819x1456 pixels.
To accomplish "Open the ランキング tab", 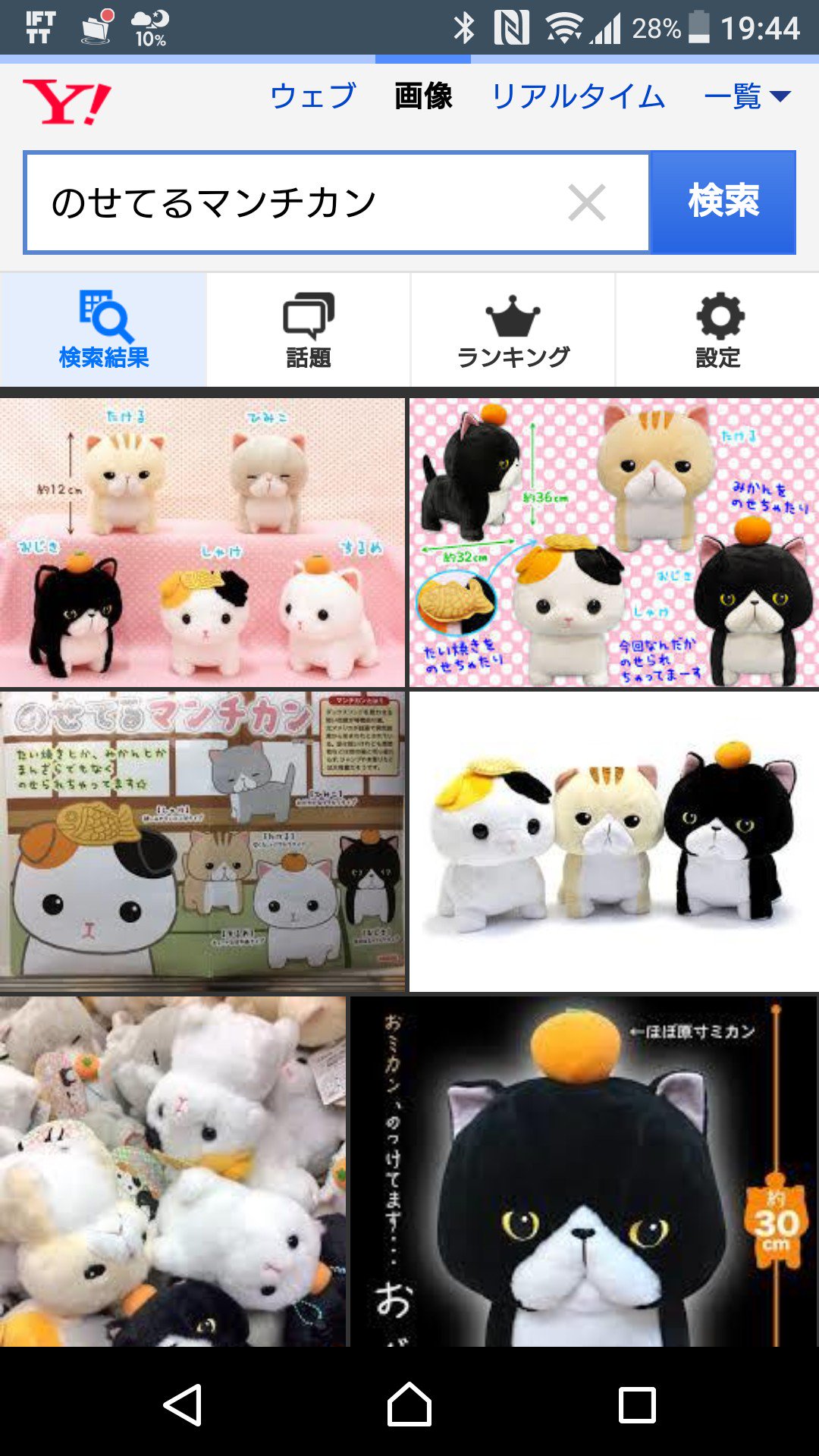I will (513, 330).
